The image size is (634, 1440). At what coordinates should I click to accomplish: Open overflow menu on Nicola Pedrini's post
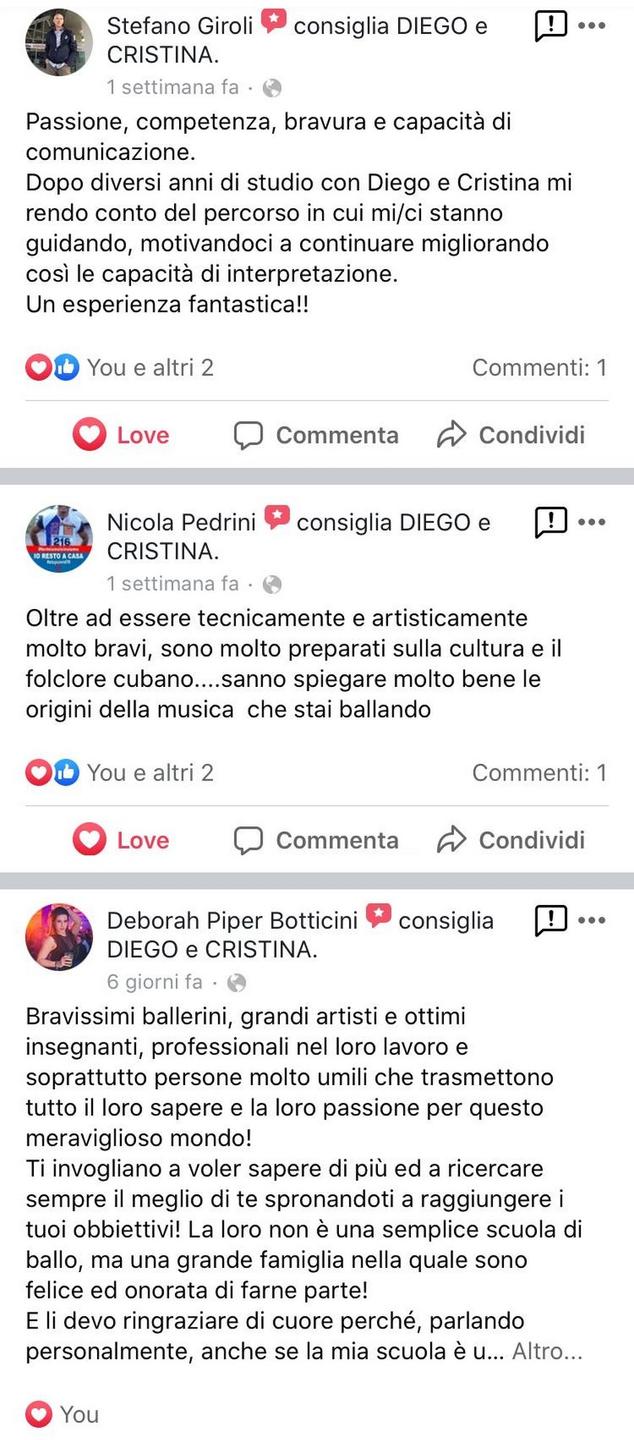click(x=593, y=521)
